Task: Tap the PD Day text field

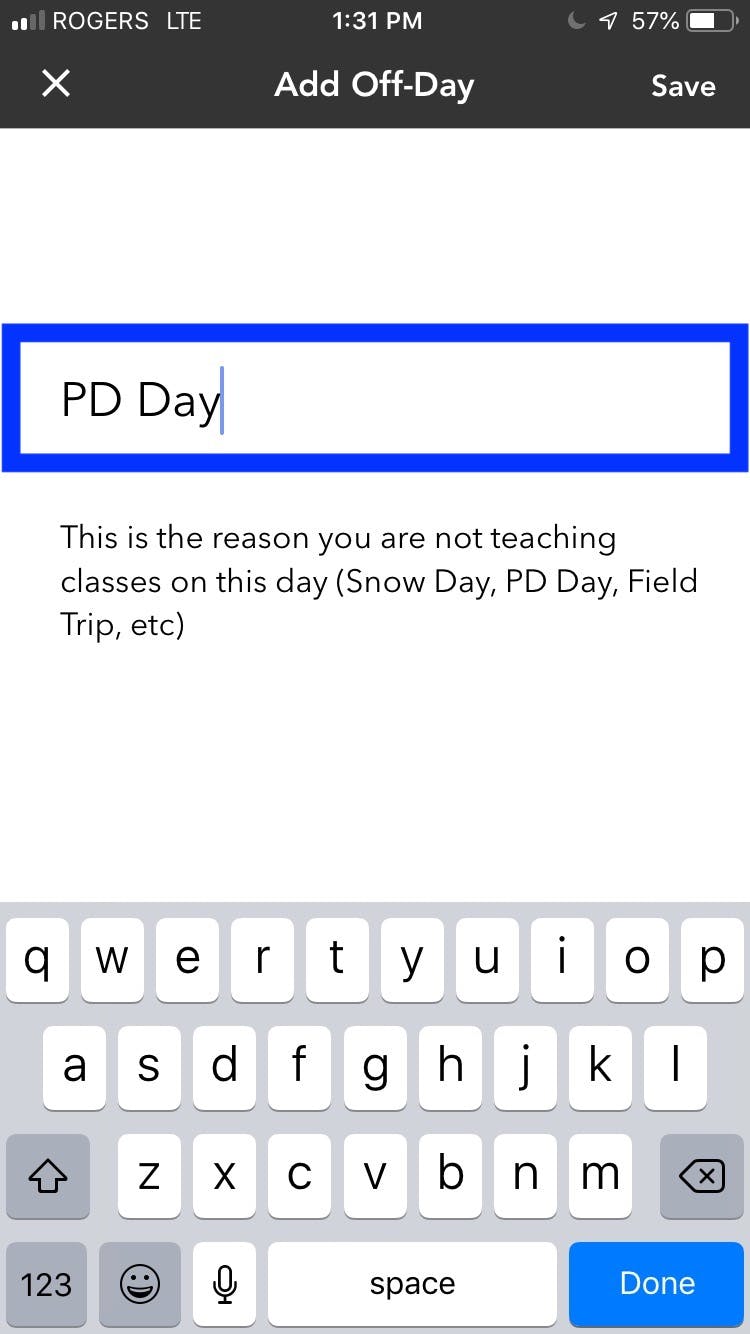Action: click(375, 398)
